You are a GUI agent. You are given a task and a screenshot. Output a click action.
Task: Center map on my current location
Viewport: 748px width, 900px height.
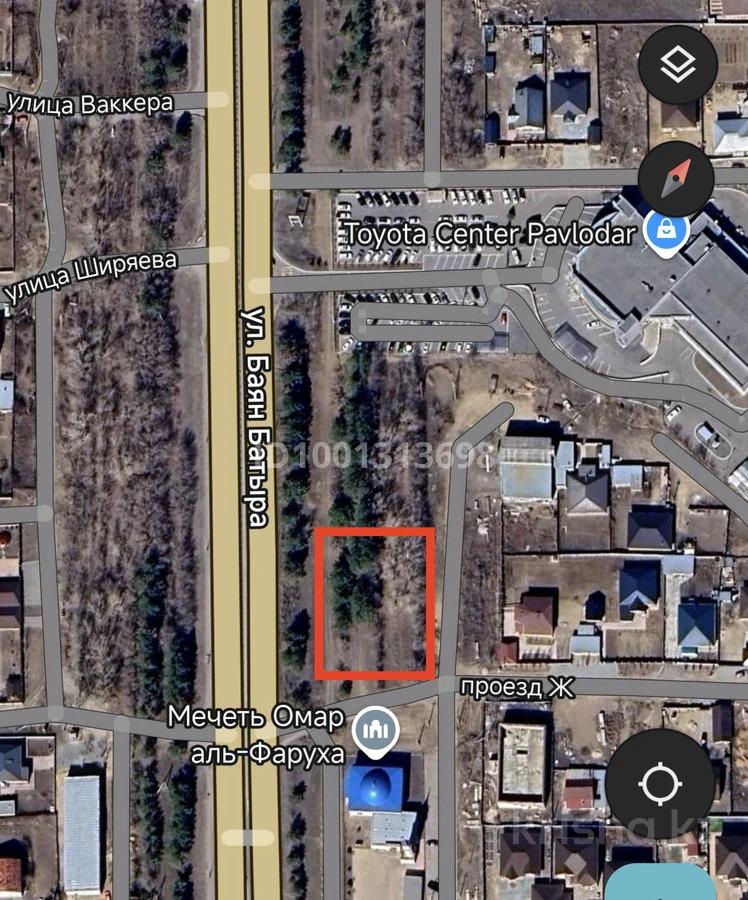(x=660, y=783)
